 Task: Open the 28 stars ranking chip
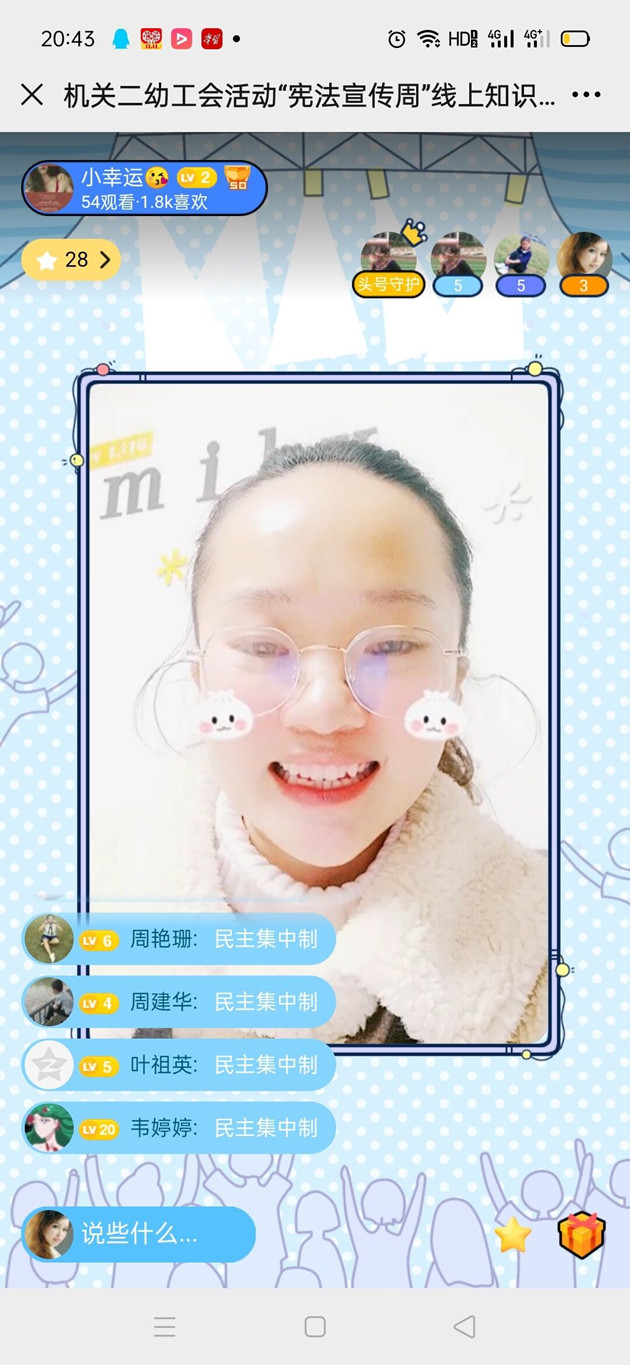click(72, 260)
